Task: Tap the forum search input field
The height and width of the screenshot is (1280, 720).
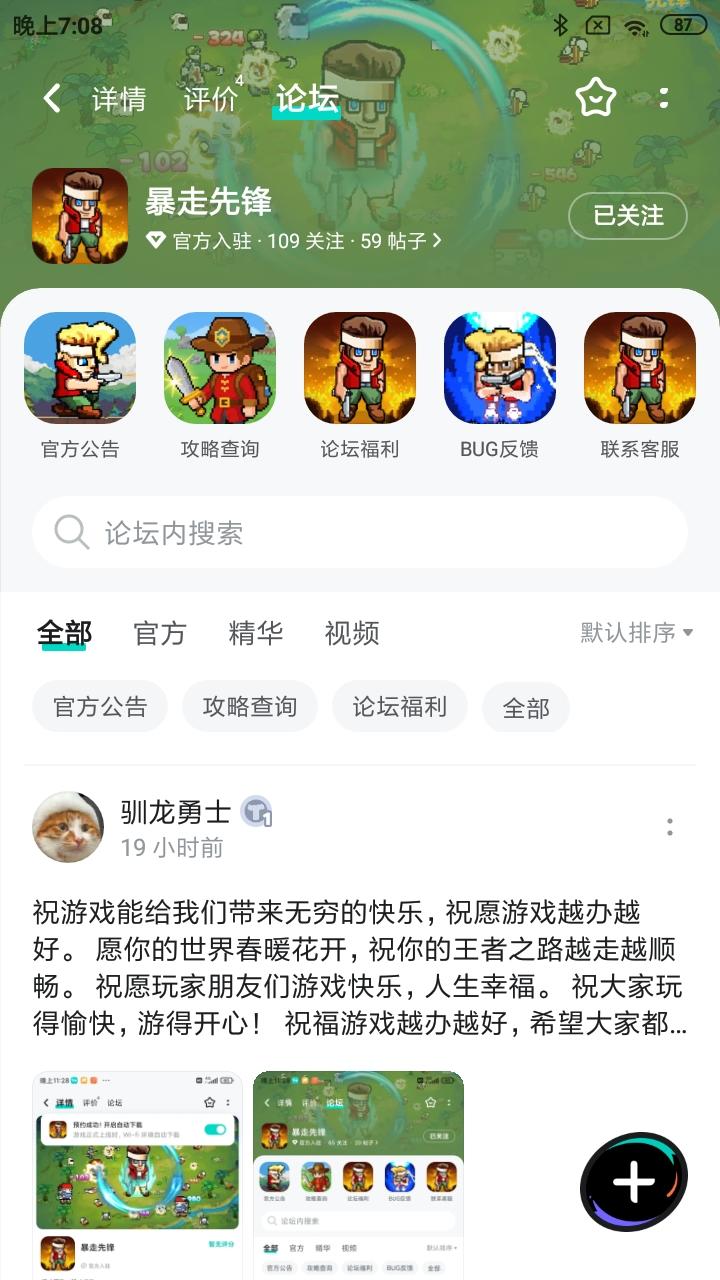Action: pos(360,531)
